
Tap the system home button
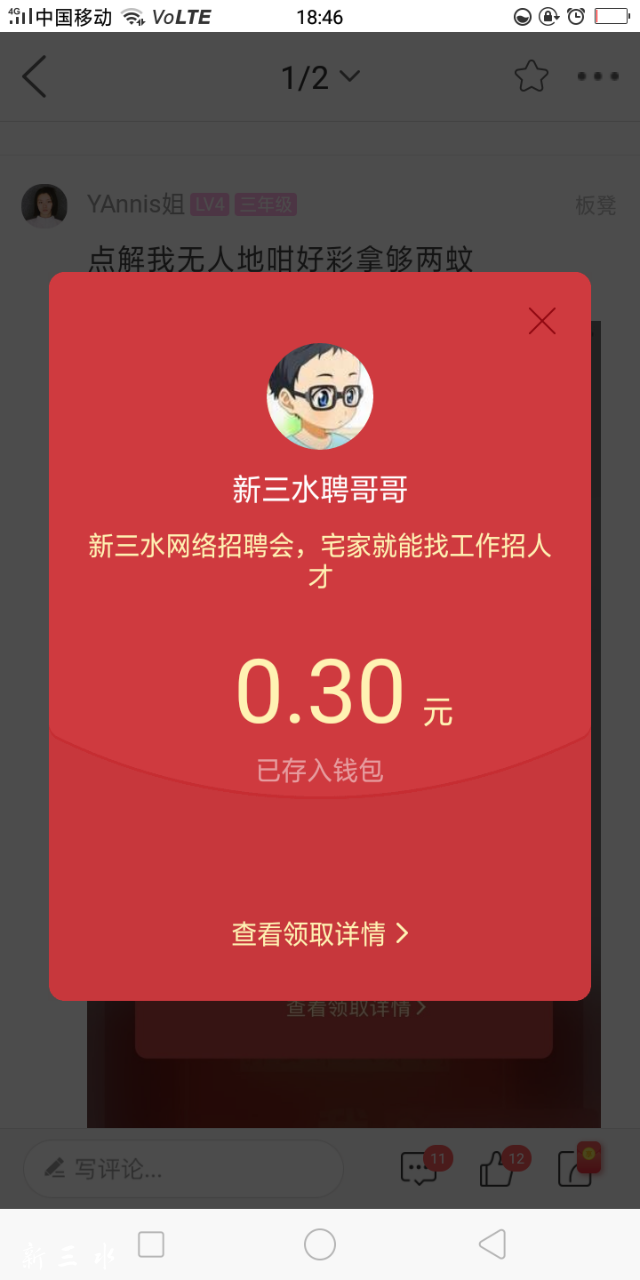320,1244
